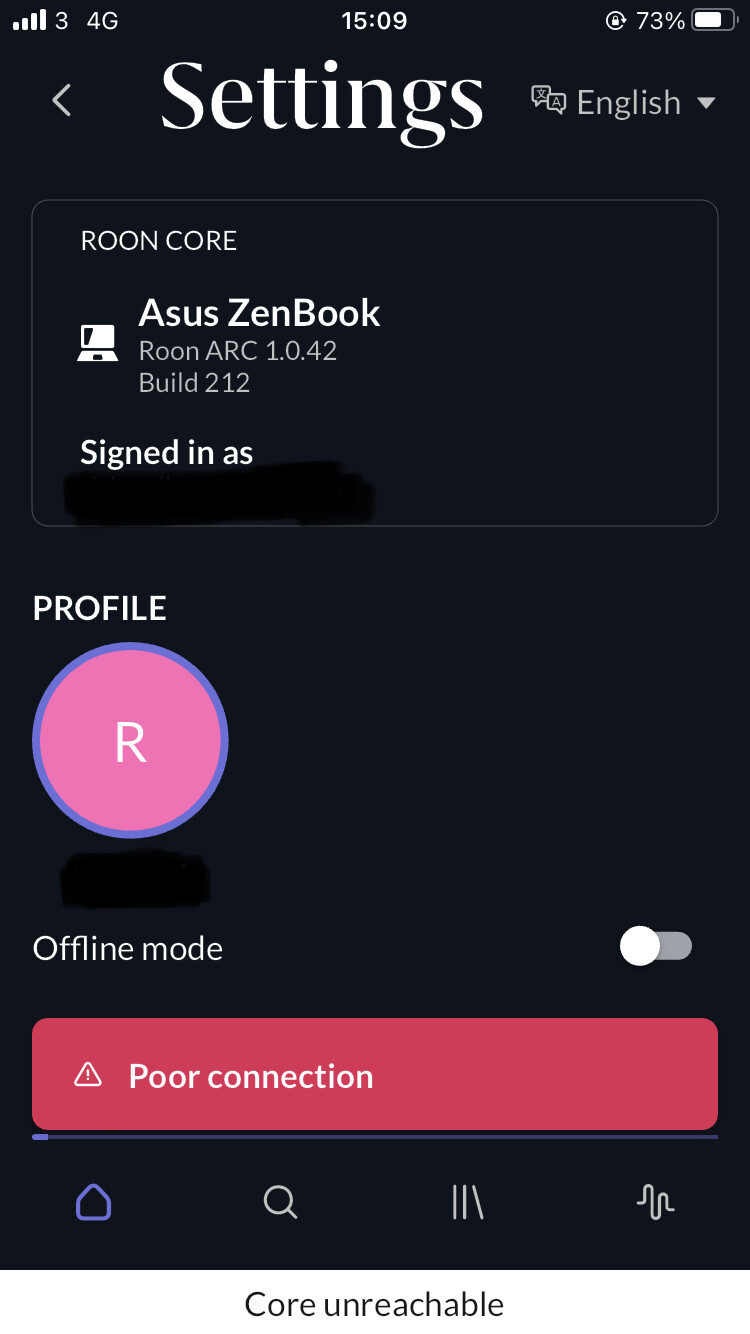Click the chevron next to English
The width and height of the screenshot is (750, 1334).
[x=707, y=103]
